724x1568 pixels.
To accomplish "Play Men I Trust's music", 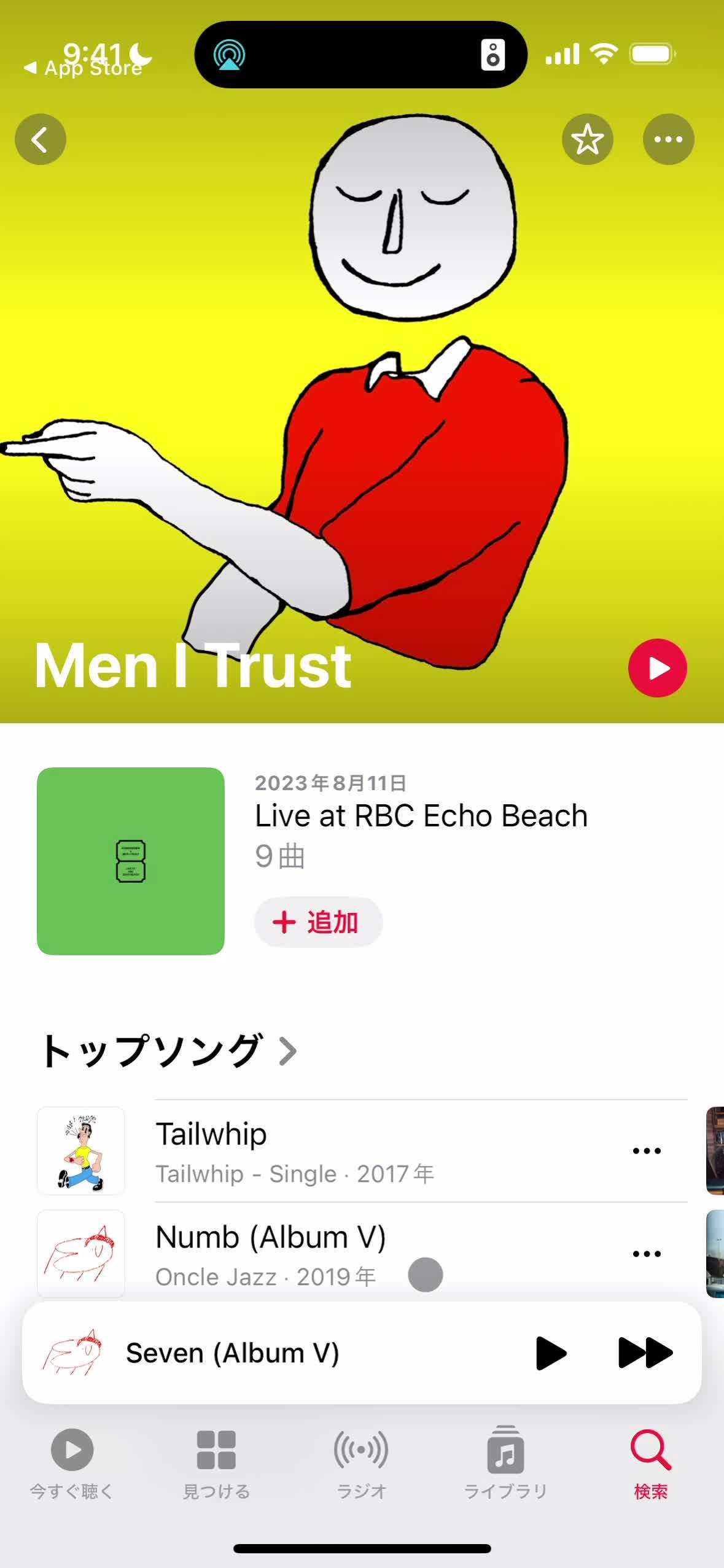I will pos(657,668).
